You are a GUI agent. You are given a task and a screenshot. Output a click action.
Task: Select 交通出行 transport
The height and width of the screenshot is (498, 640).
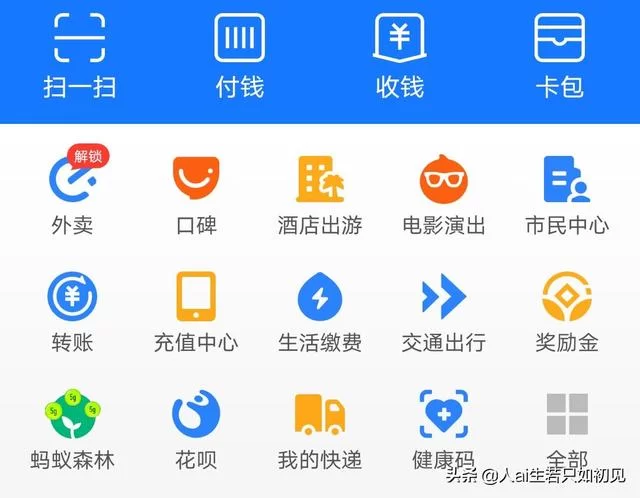coord(444,297)
